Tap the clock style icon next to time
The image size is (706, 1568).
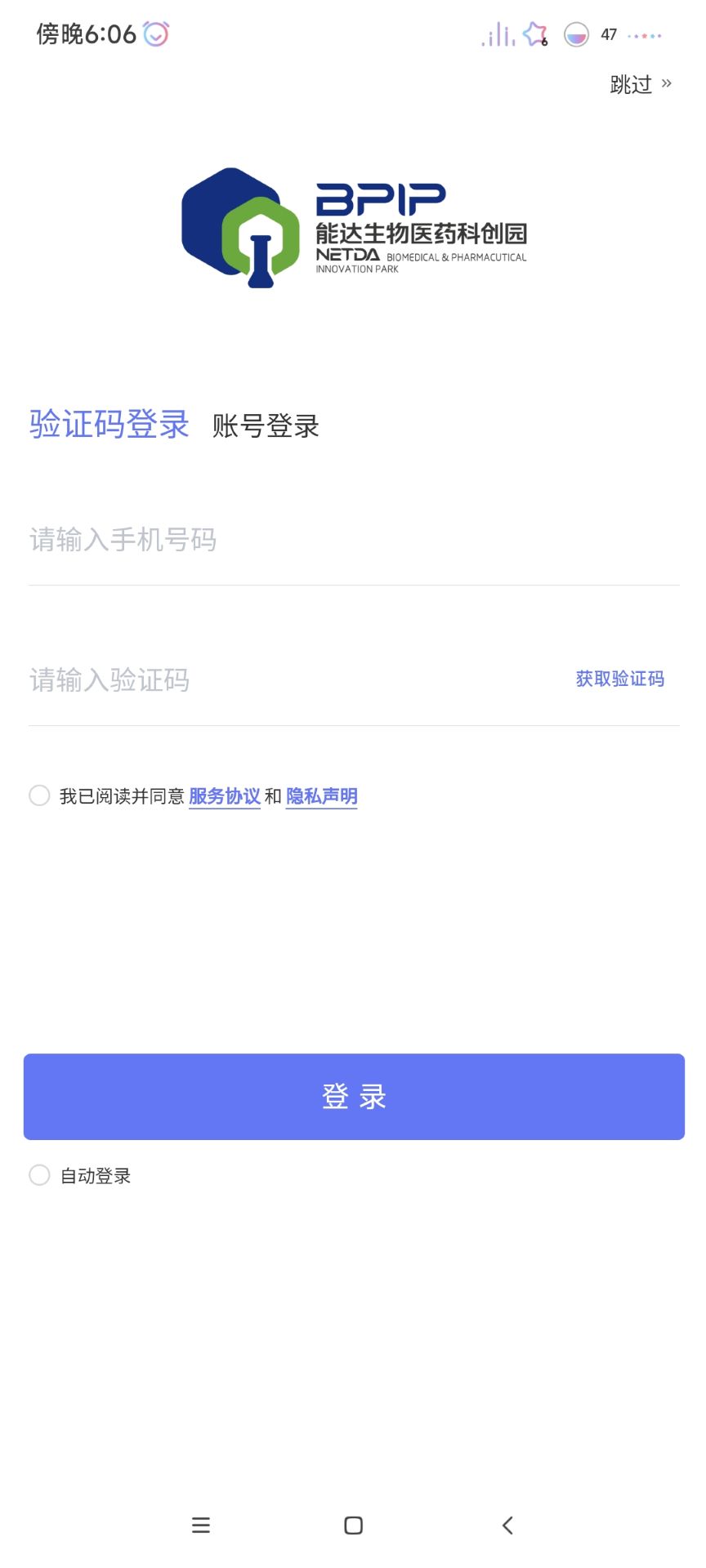click(x=156, y=34)
